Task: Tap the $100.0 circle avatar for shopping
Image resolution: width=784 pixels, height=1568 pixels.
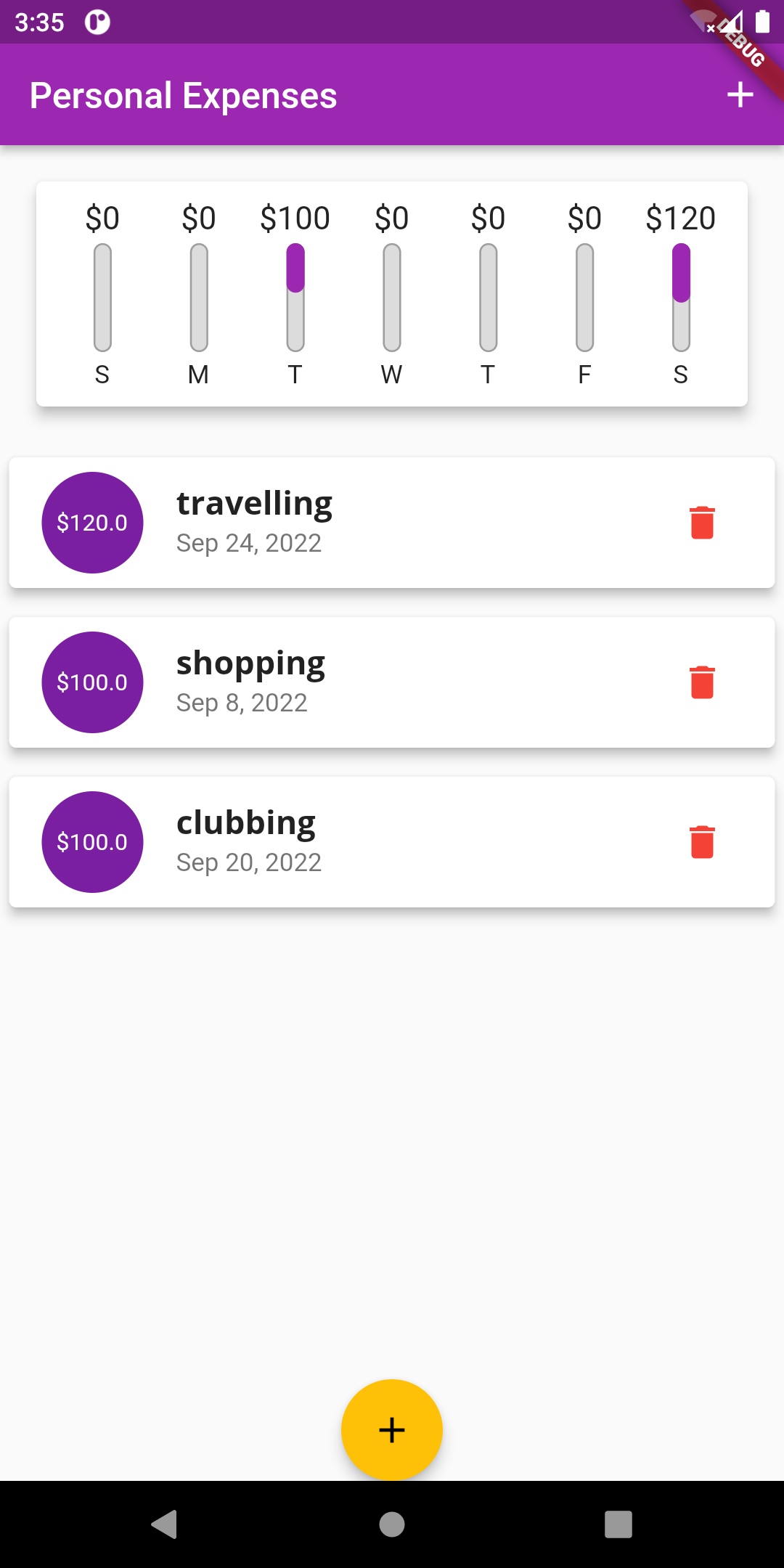Action: pos(91,682)
